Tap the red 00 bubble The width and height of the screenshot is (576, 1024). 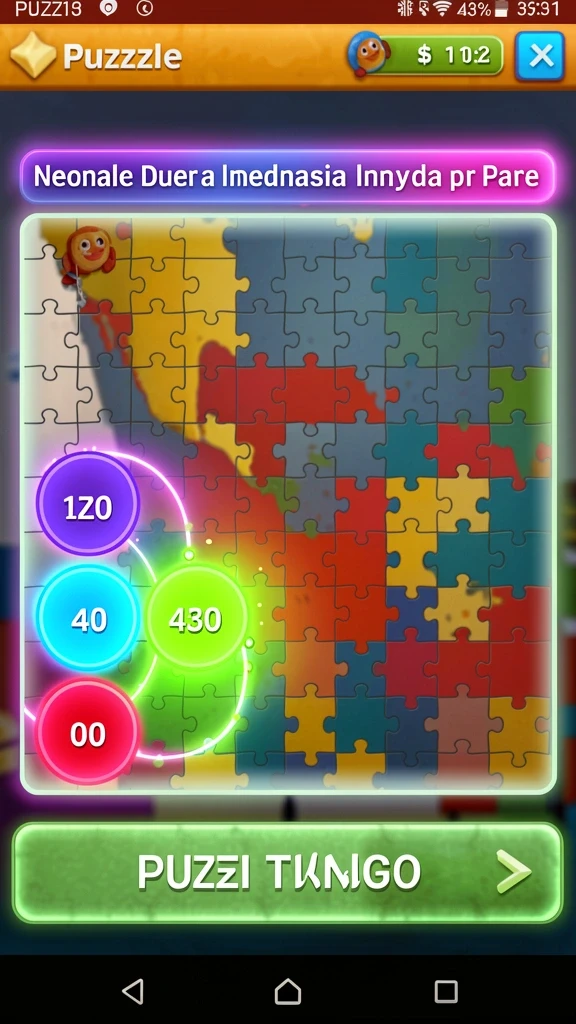tap(87, 734)
